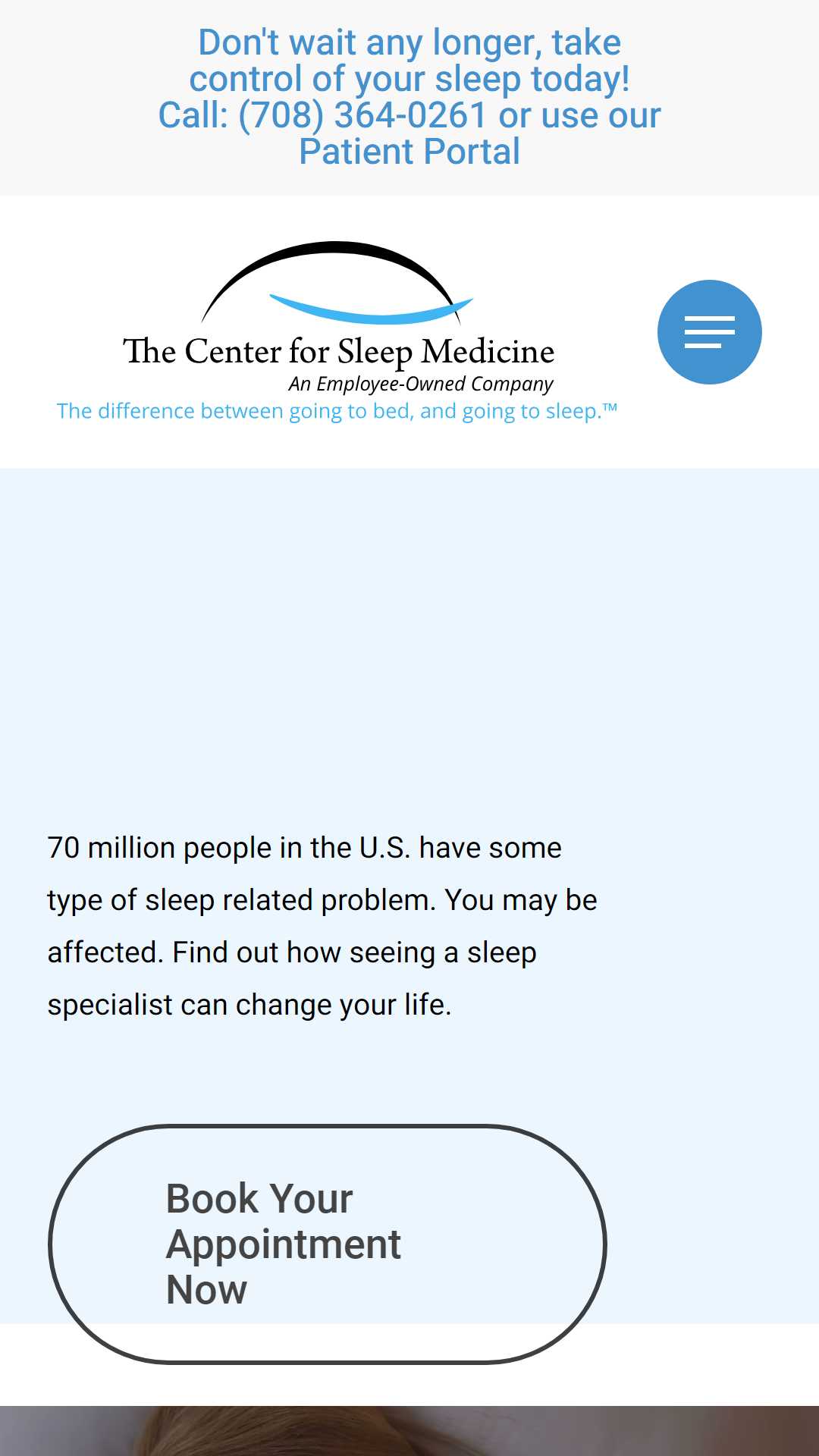The image size is (819, 1456).
Task: Tap Book Your Appointment Now button
Action: click(x=328, y=1244)
